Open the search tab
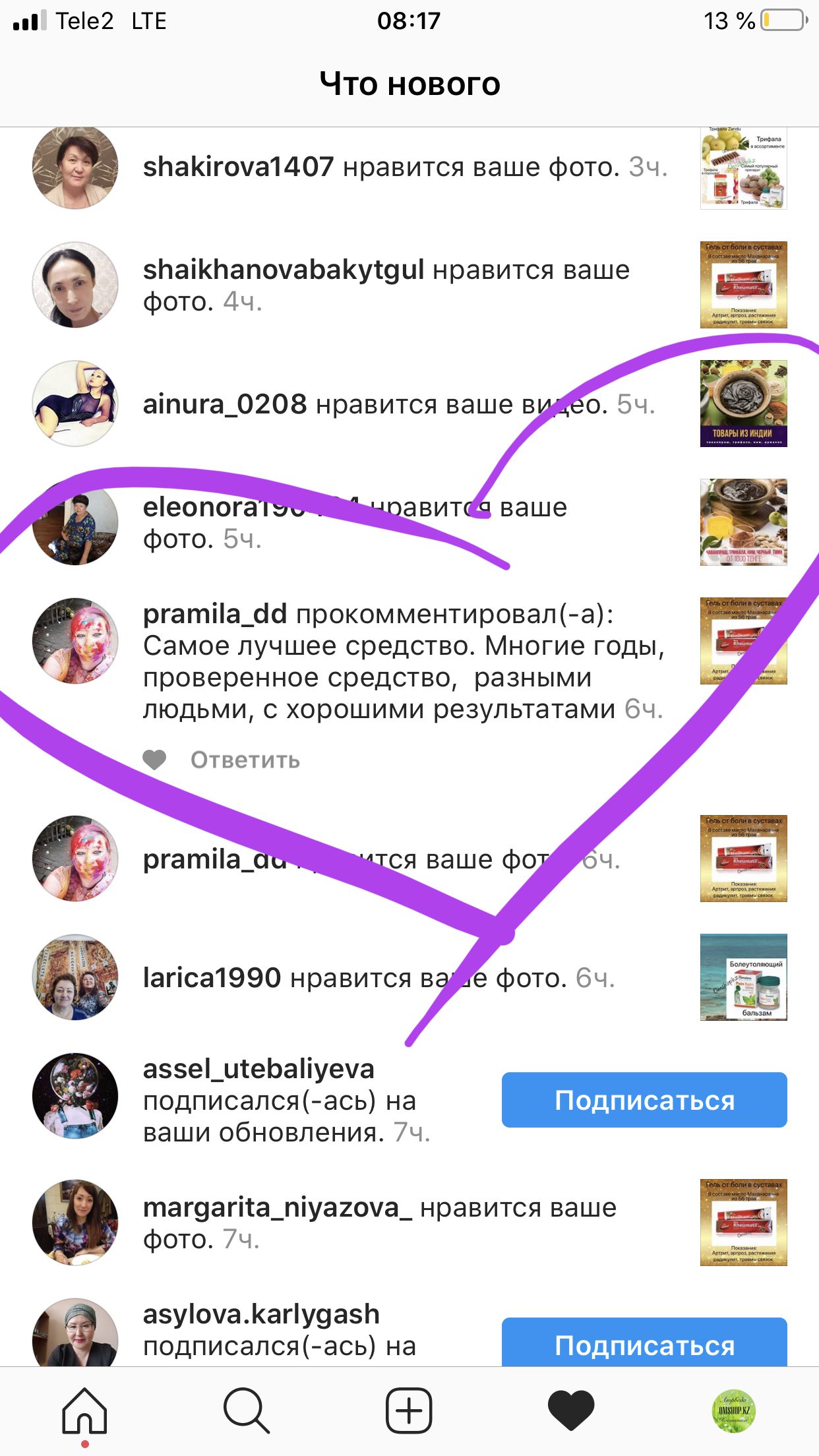This screenshot has height=1456, width=819. (x=246, y=1410)
